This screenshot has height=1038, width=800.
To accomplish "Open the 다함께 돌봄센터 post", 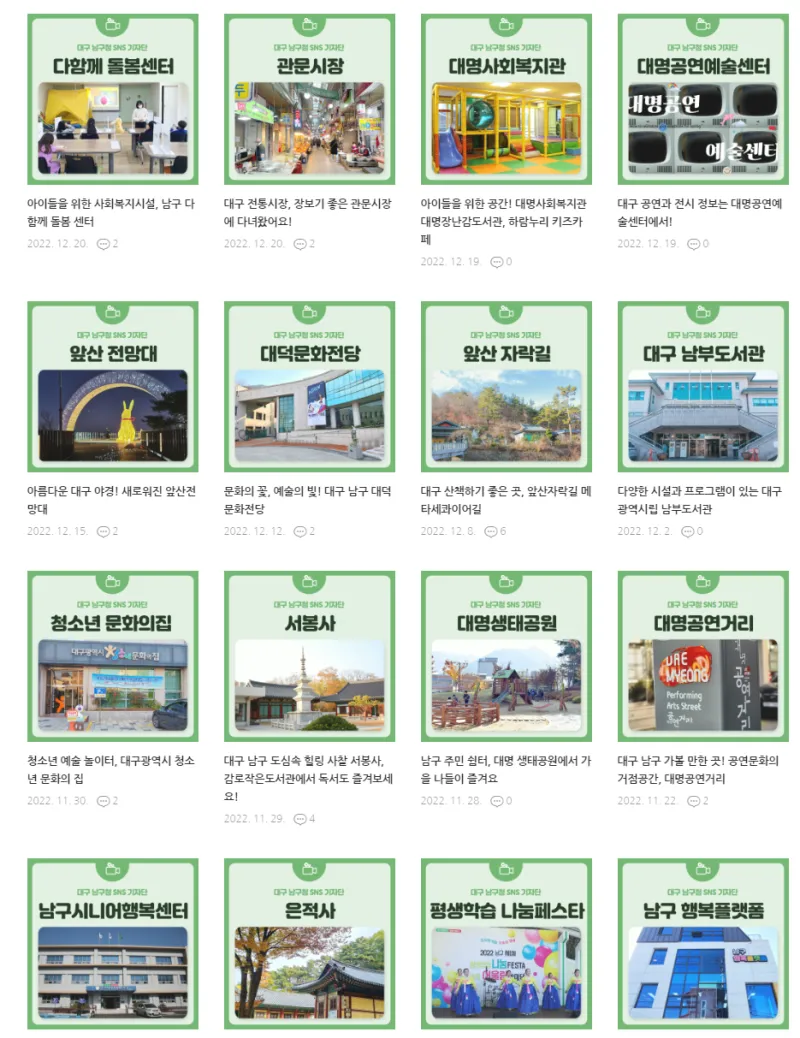I will coord(112,100).
